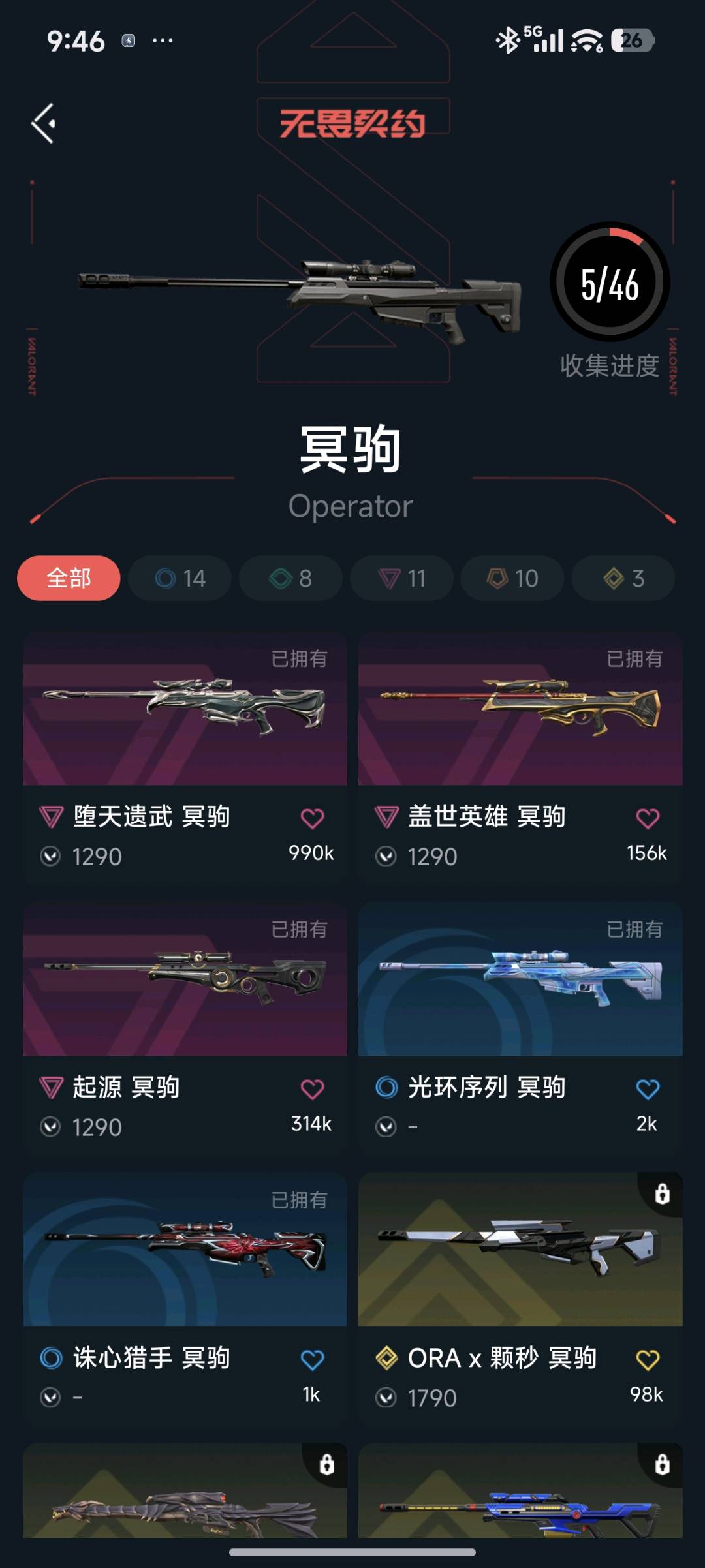The width and height of the screenshot is (705, 1568).
Task: Filter by the pink tier showing 11
Action: pyautogui.click(x=401, y=578)
